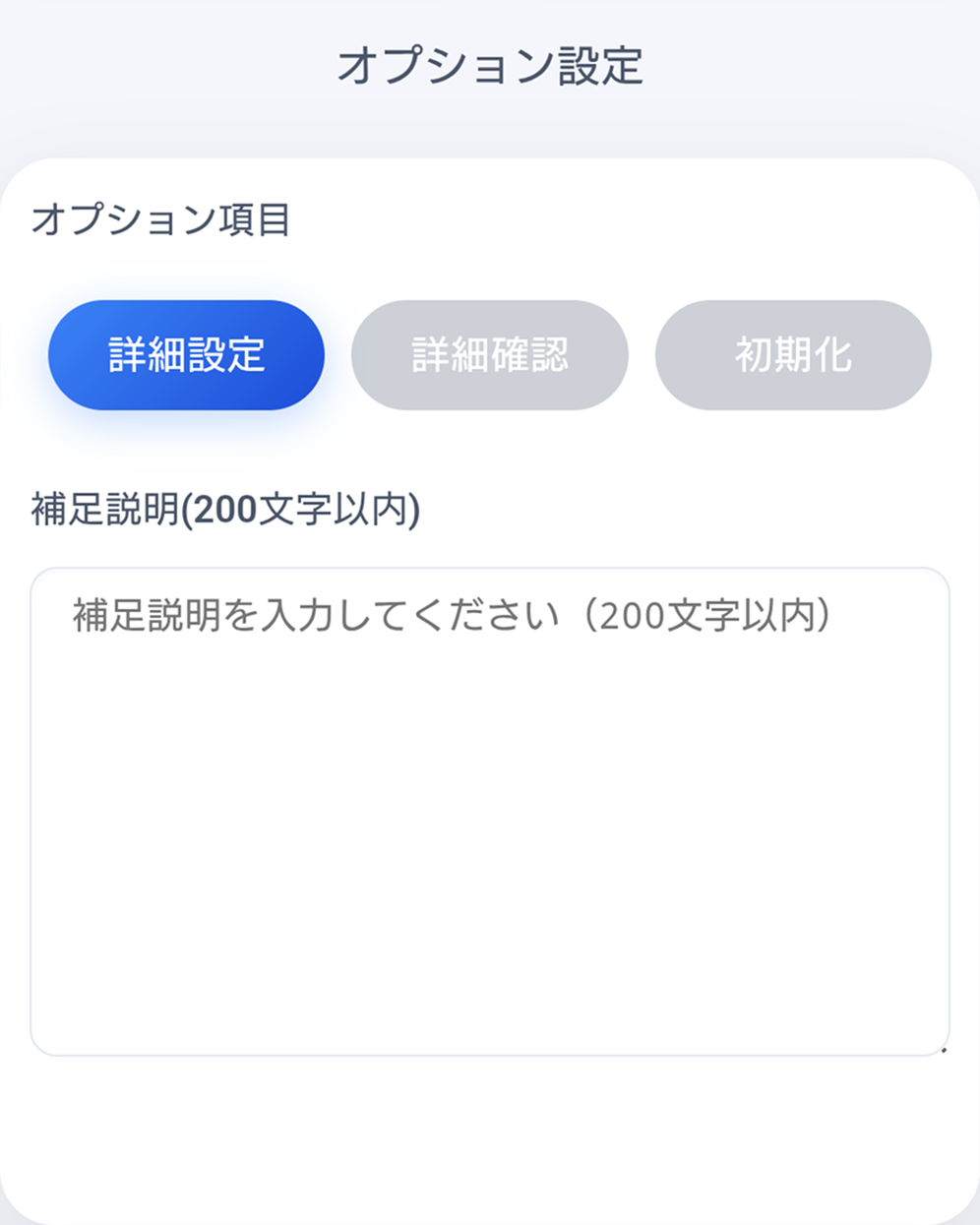Click the placeholder text 補足説明を入力してください
The width and height of the screenshot is (980, 1225).
[452, 613]
